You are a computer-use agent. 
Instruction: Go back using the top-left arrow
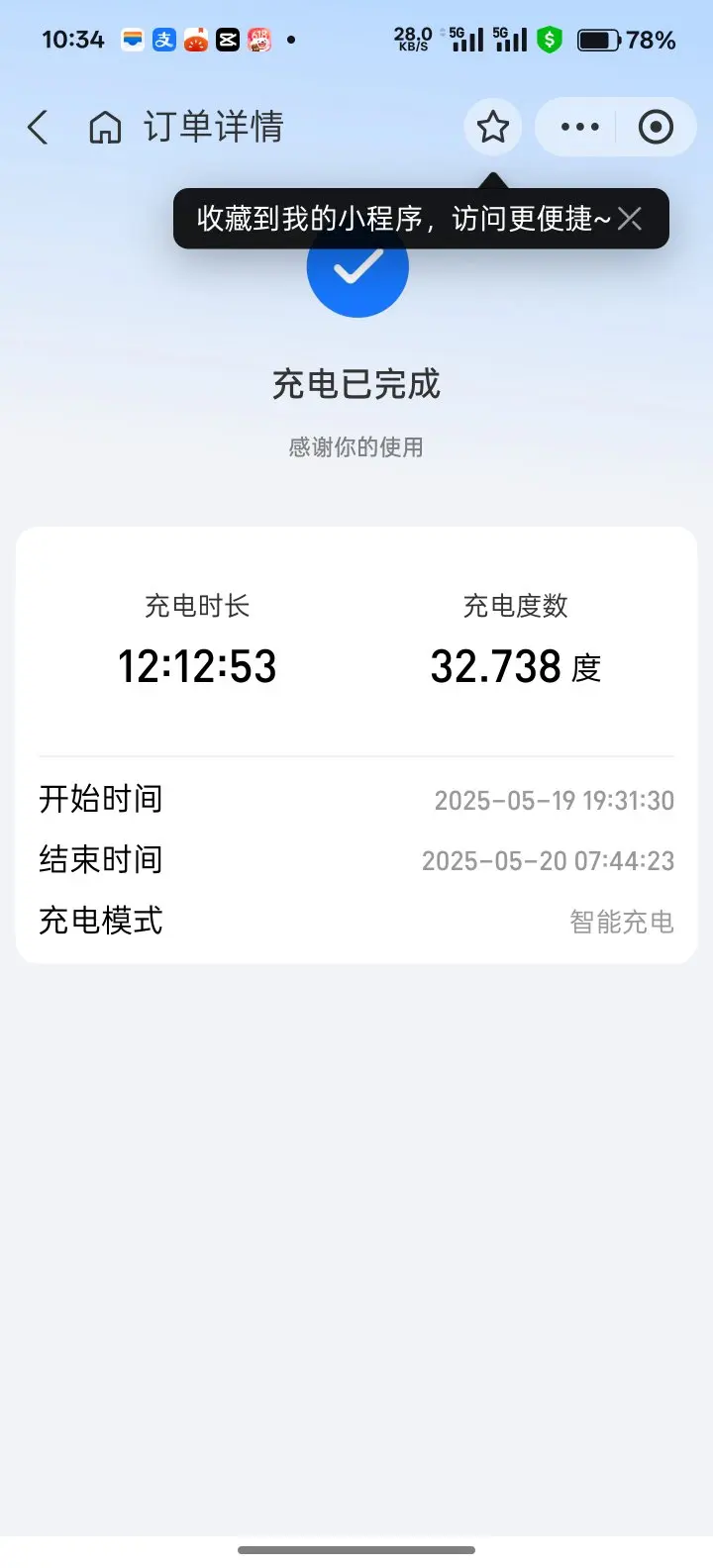click(x=38, y=128)
